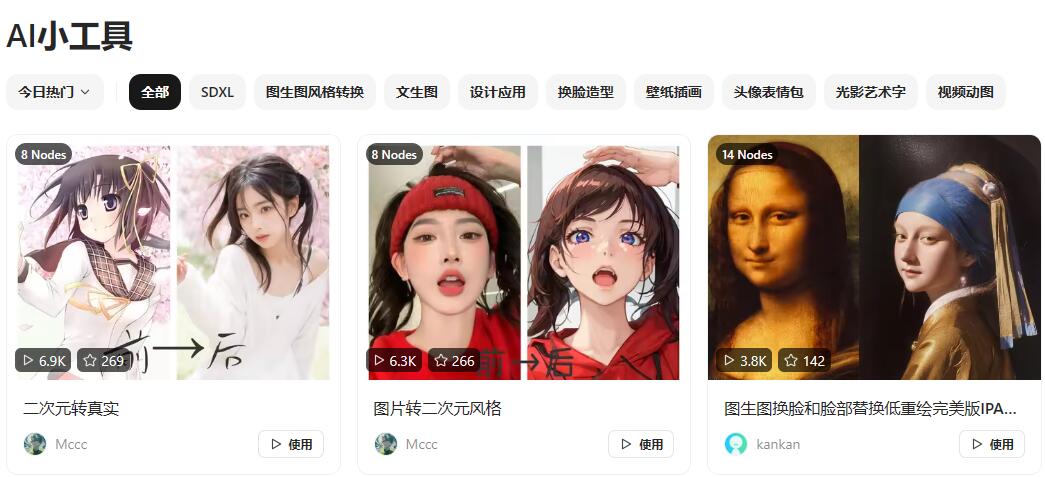Viewport: 1045px width, 477px height.
Task: Use the 图片转二次元风格 tool
Action: tap(641, 444)
